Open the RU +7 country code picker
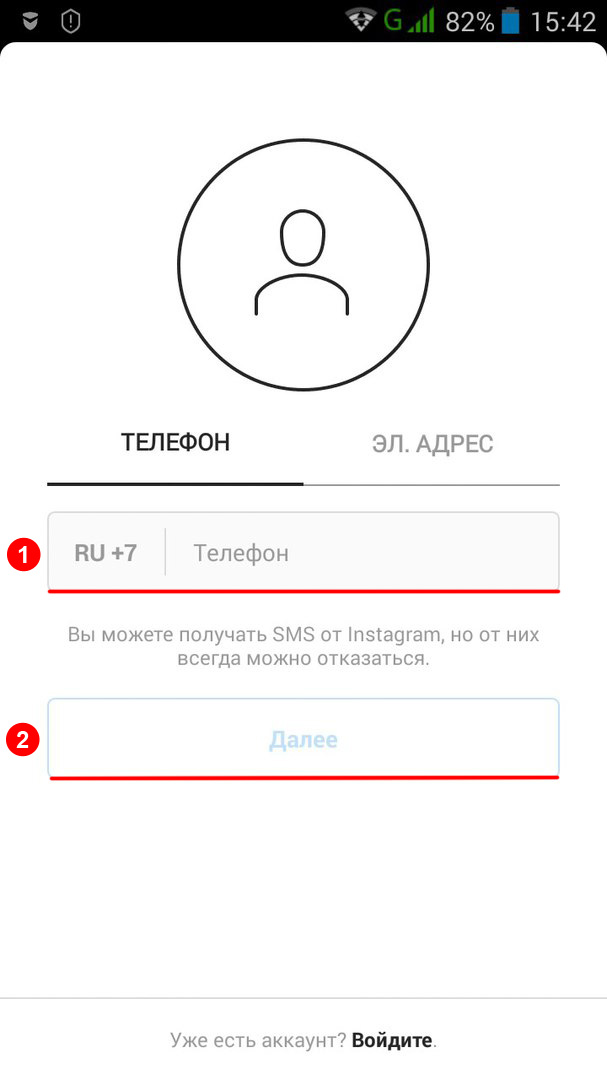Viewport: 607px width, 1080px height. [106, 552]
